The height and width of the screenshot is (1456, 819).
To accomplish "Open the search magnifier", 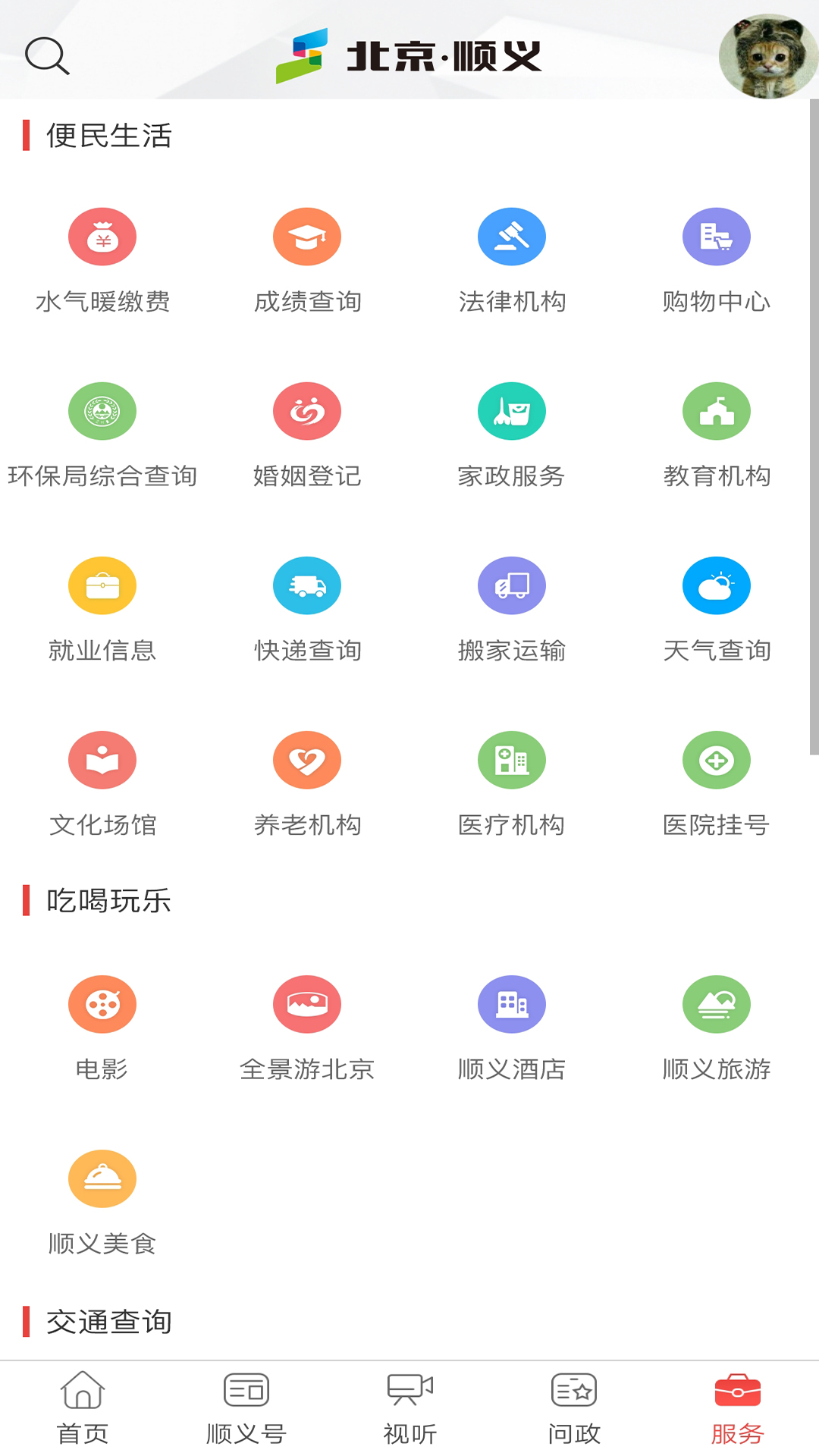I will pyautogui.click(x=48, y=55).
